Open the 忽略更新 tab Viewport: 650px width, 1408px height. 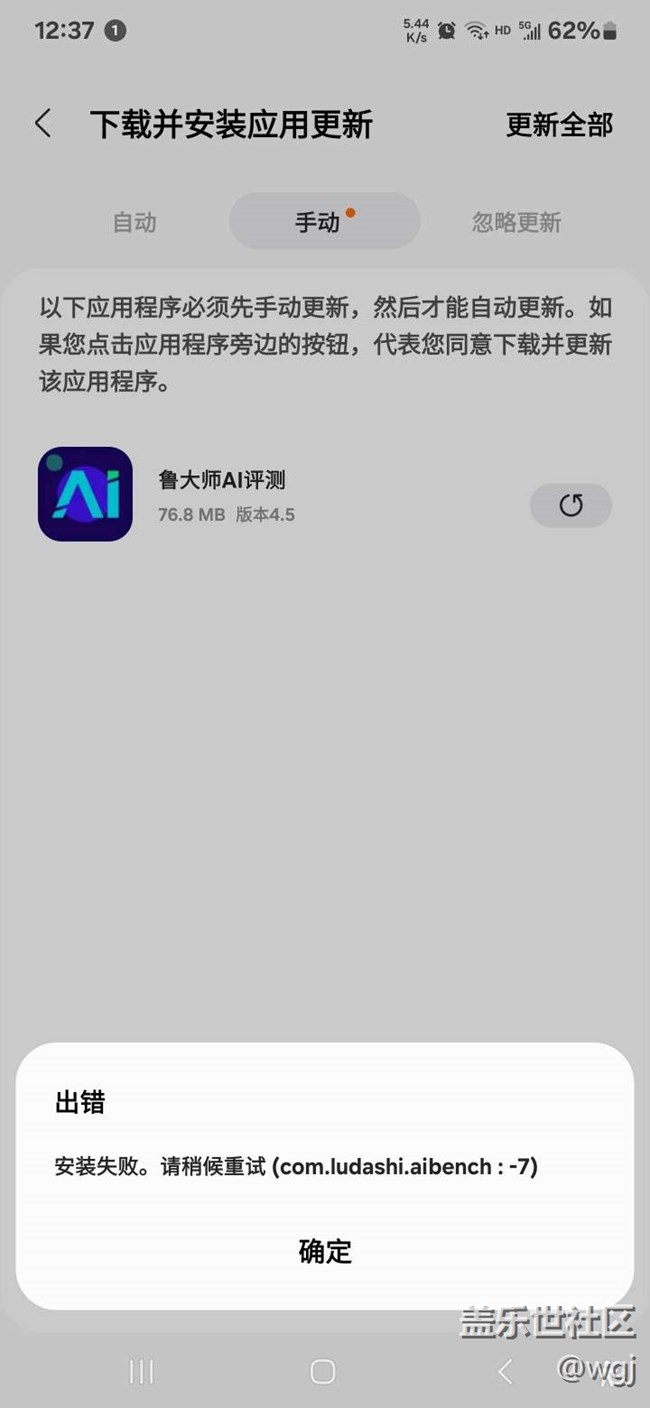point(516,222)
